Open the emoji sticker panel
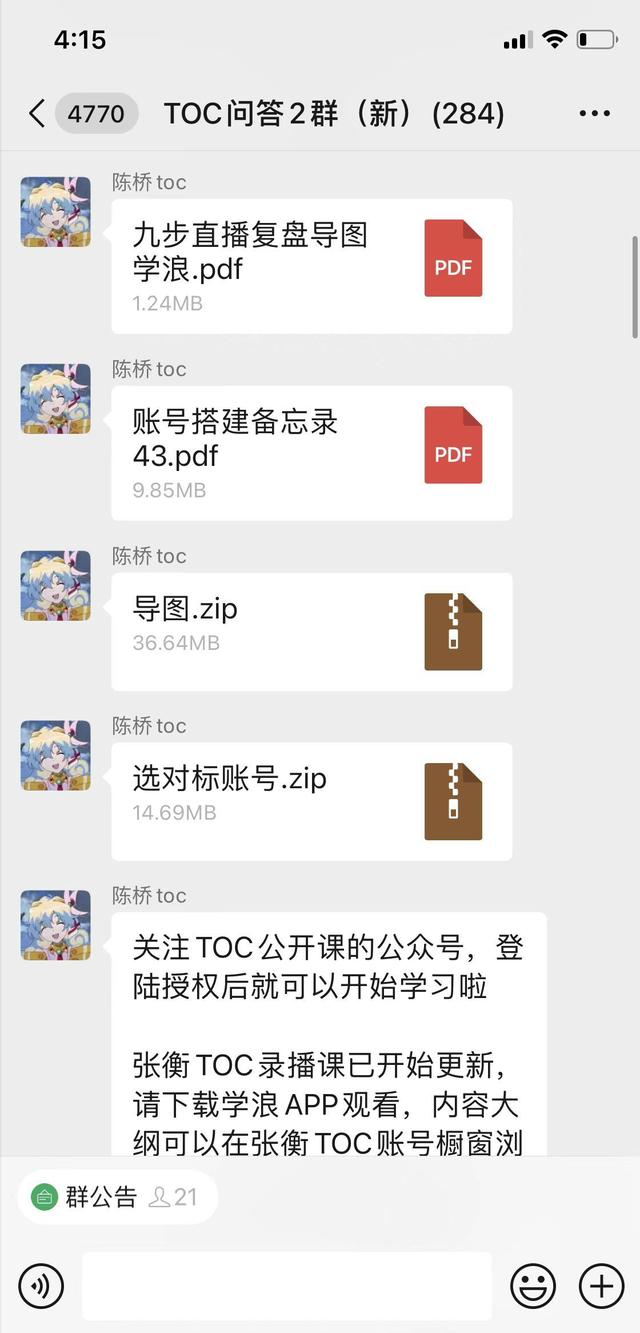This screenshot has width=640, height=1333. (533, 1285)
